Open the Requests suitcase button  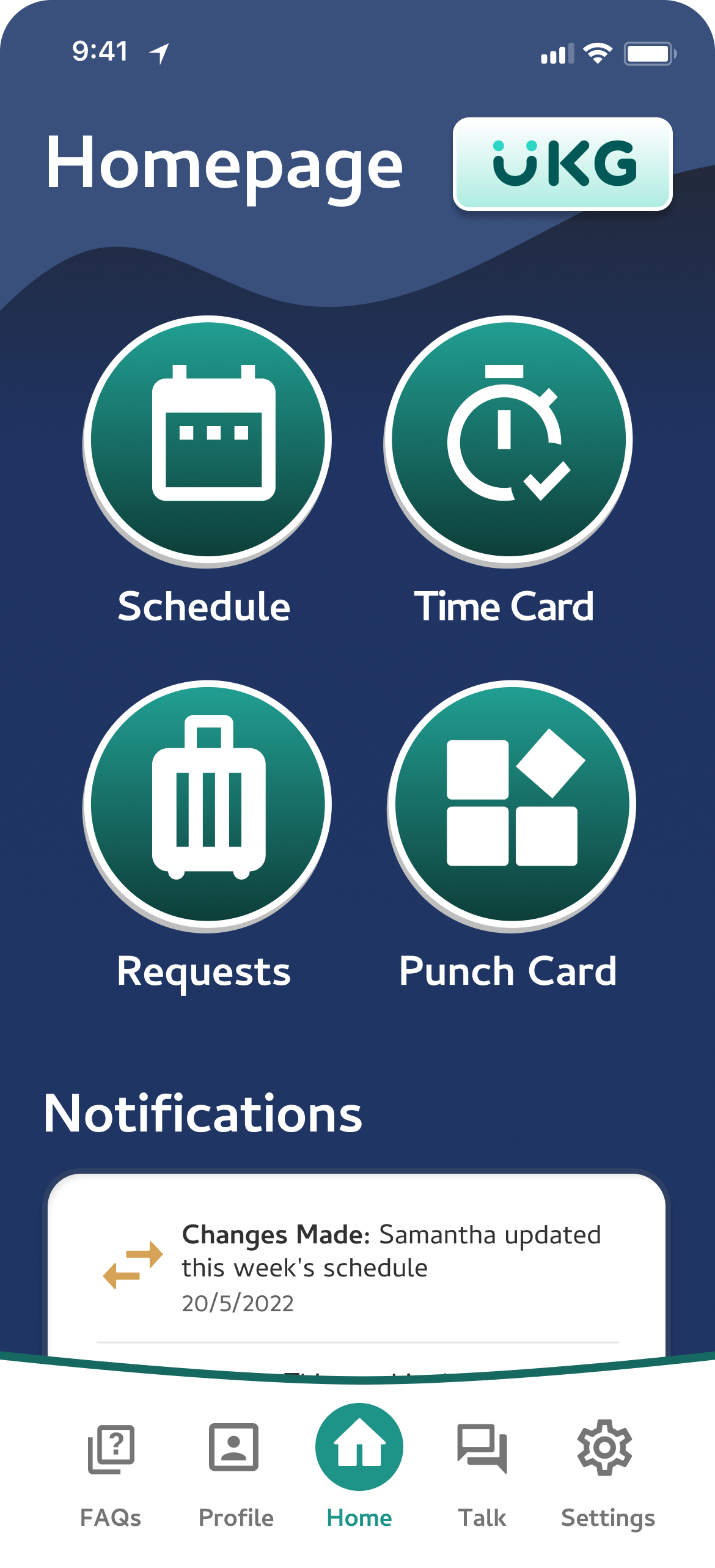(207, 804)
